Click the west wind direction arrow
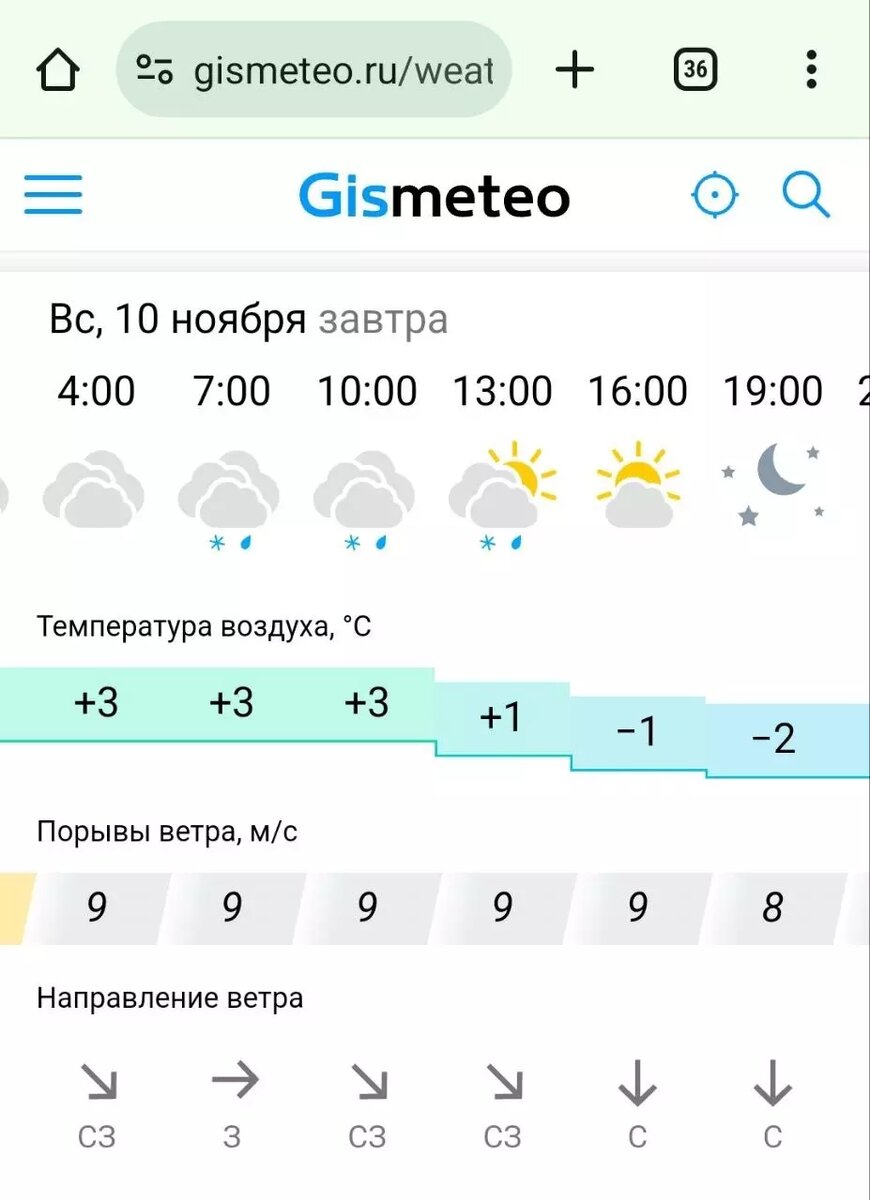Image resolution: width=870 pixels, height=1200 pixels. 237,1079
